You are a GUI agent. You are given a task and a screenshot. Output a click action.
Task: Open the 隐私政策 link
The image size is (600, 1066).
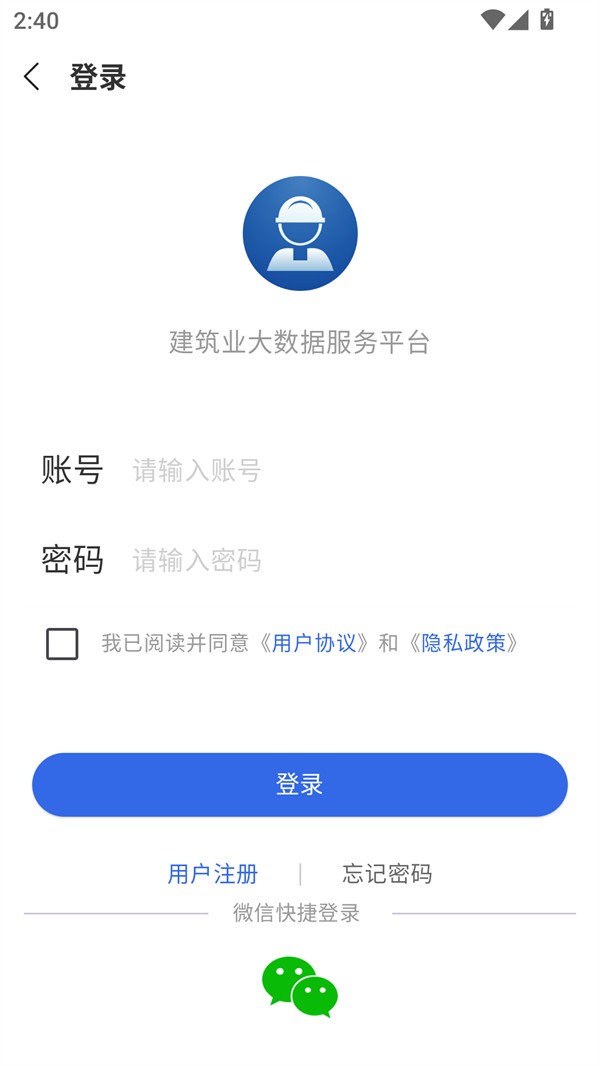(463, 643)
